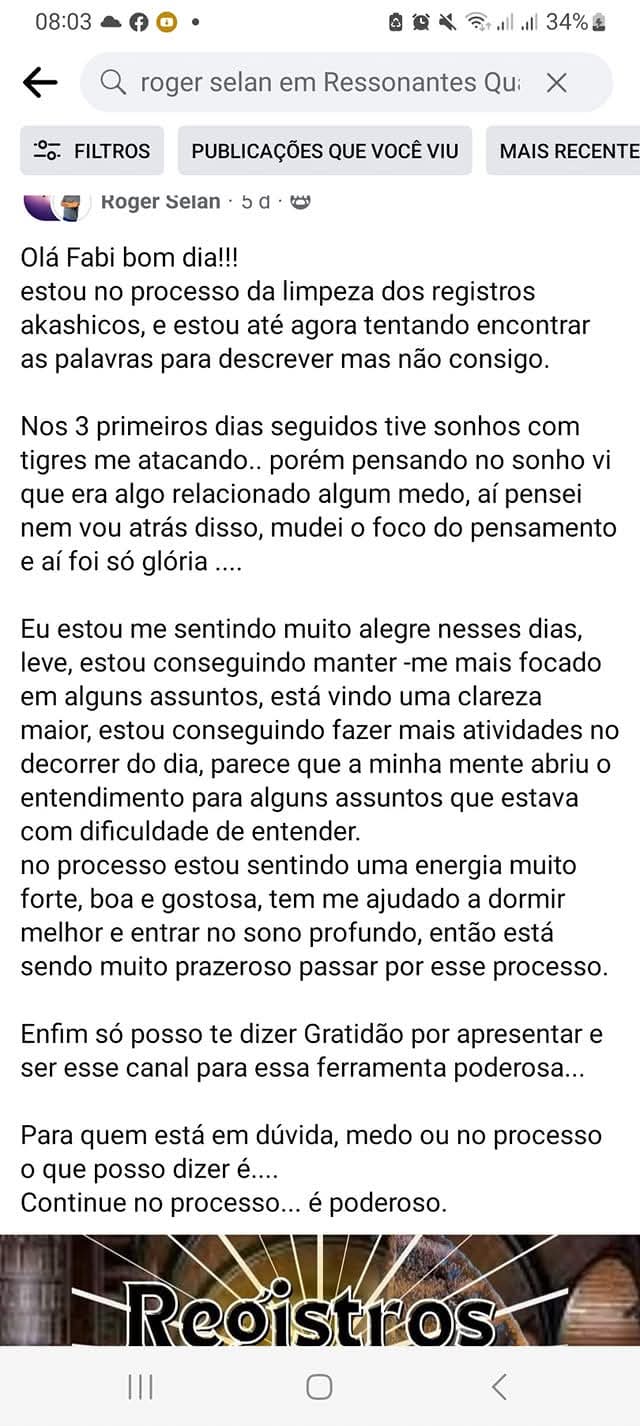
Task: Open the Filtros options
Action: pos(92,151)
